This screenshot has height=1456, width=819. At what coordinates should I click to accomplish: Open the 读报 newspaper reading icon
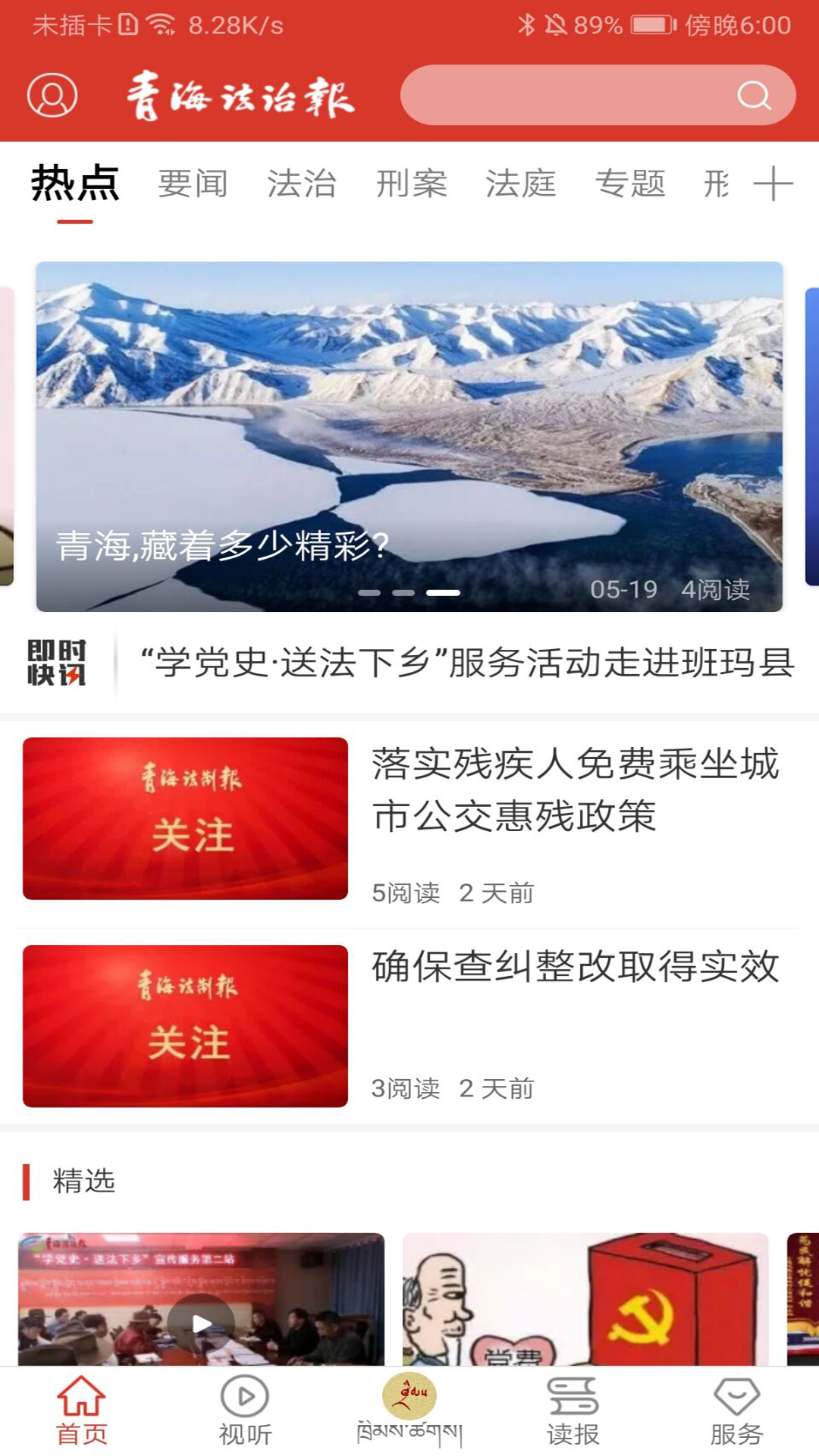coord(571,1407)
